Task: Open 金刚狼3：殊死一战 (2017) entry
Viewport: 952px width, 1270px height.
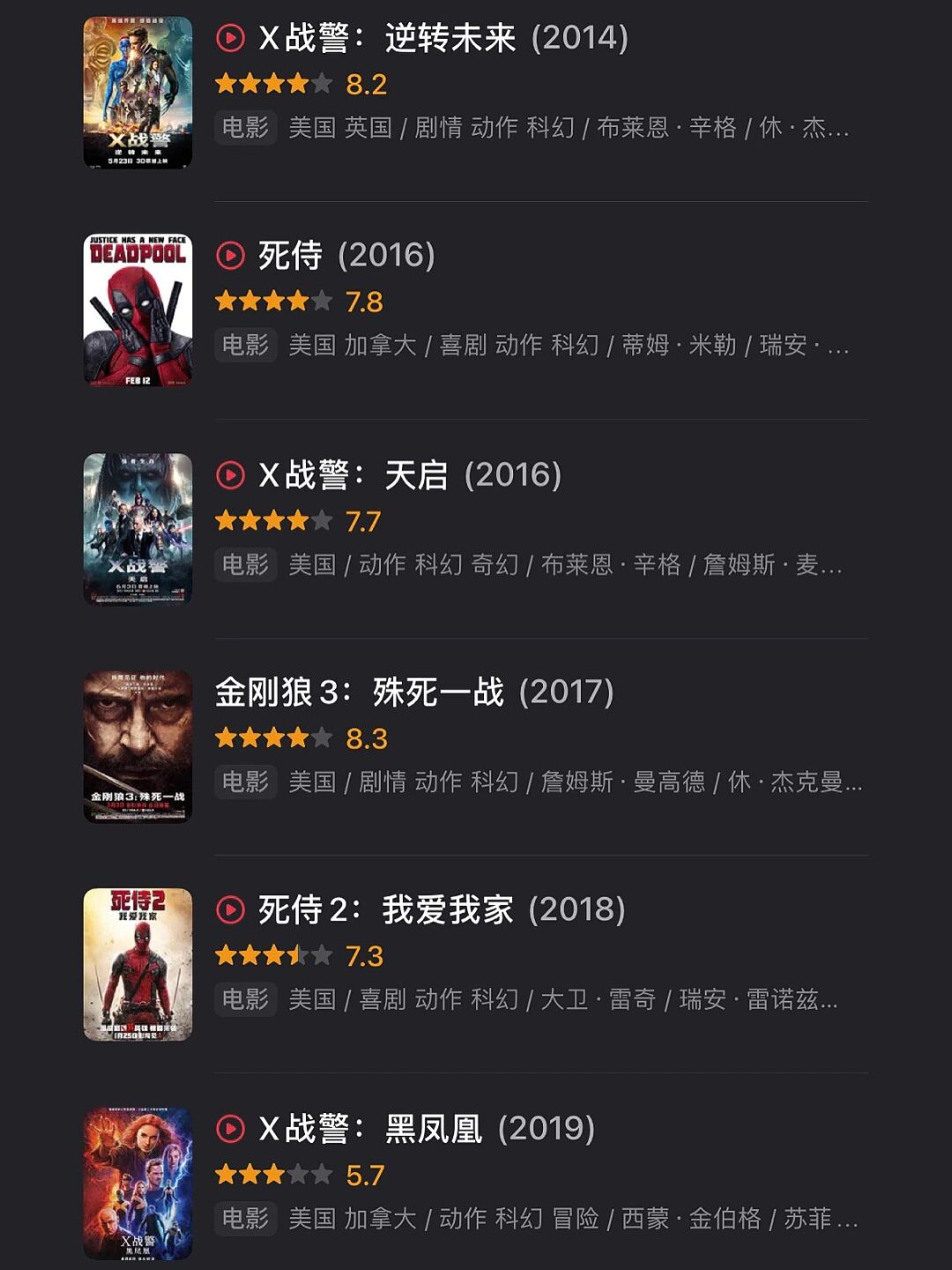Action: pos(414,692)
